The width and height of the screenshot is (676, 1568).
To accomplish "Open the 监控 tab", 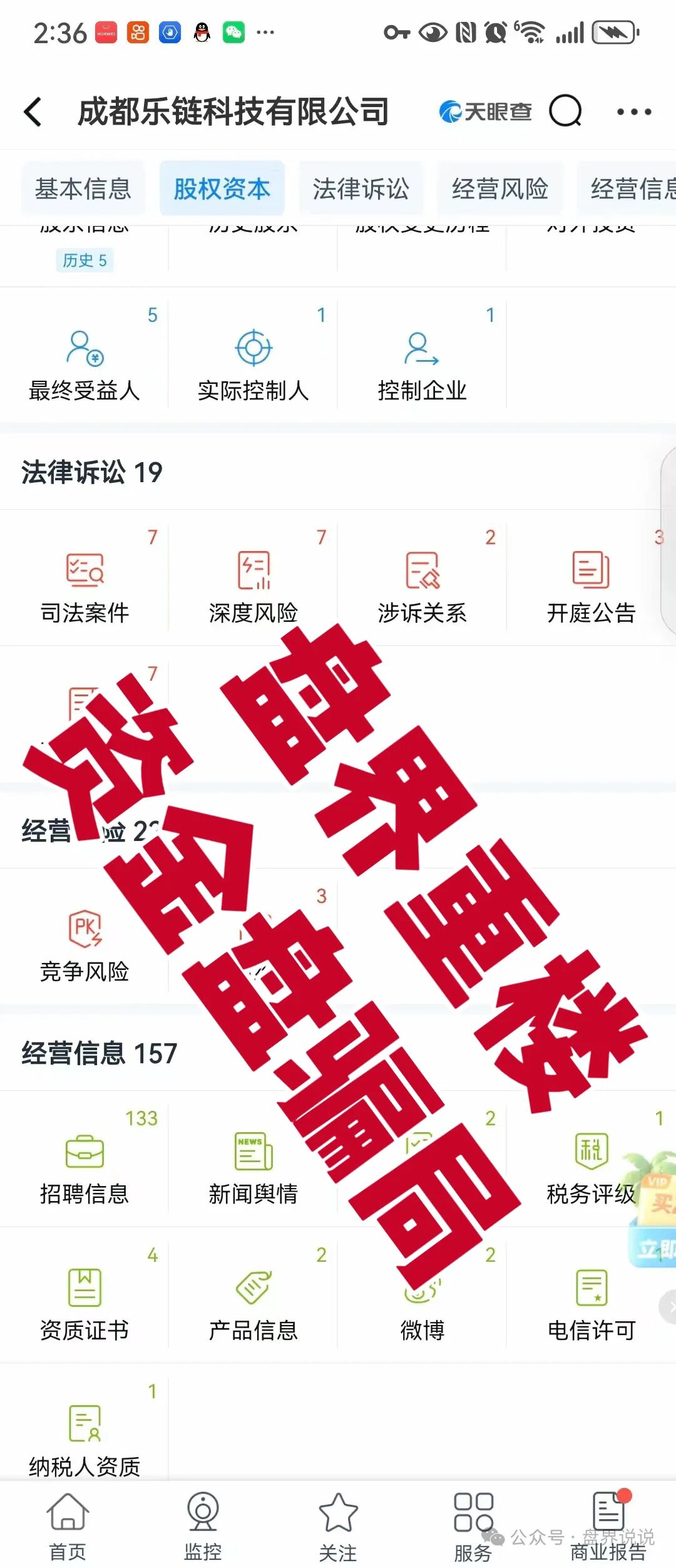I will click(x=203, y=1525).
